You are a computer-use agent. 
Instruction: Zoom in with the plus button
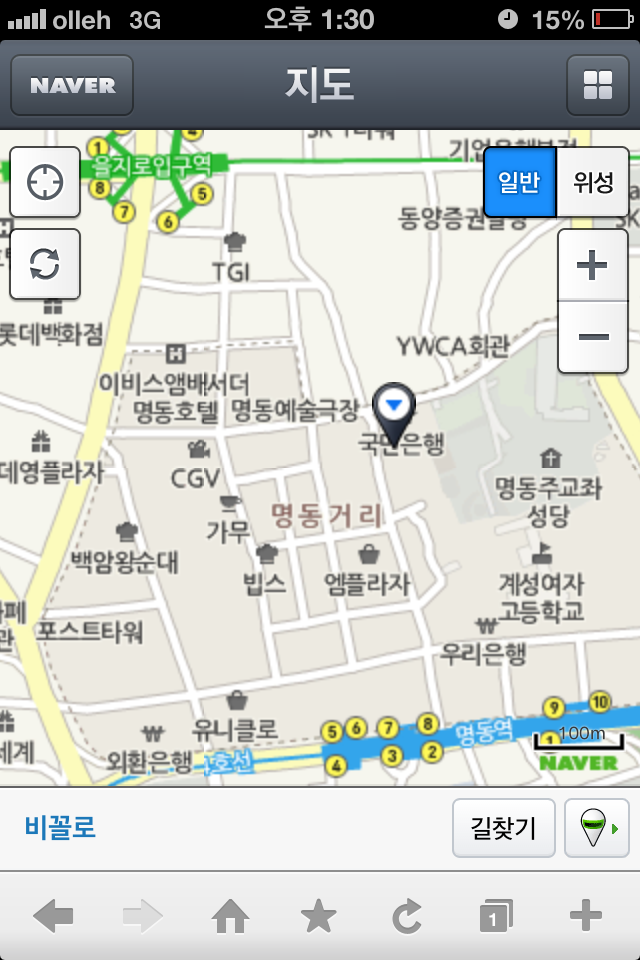point(593,265)
